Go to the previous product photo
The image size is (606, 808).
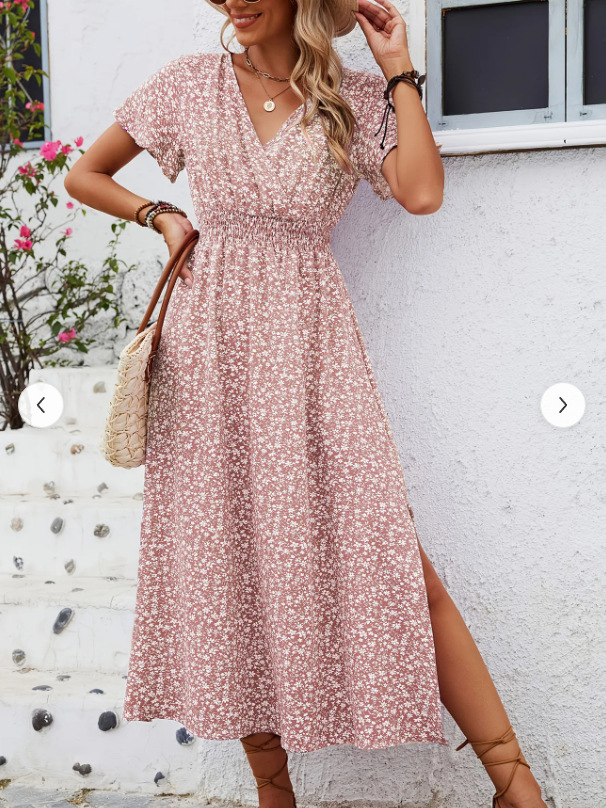pos(41,405)
